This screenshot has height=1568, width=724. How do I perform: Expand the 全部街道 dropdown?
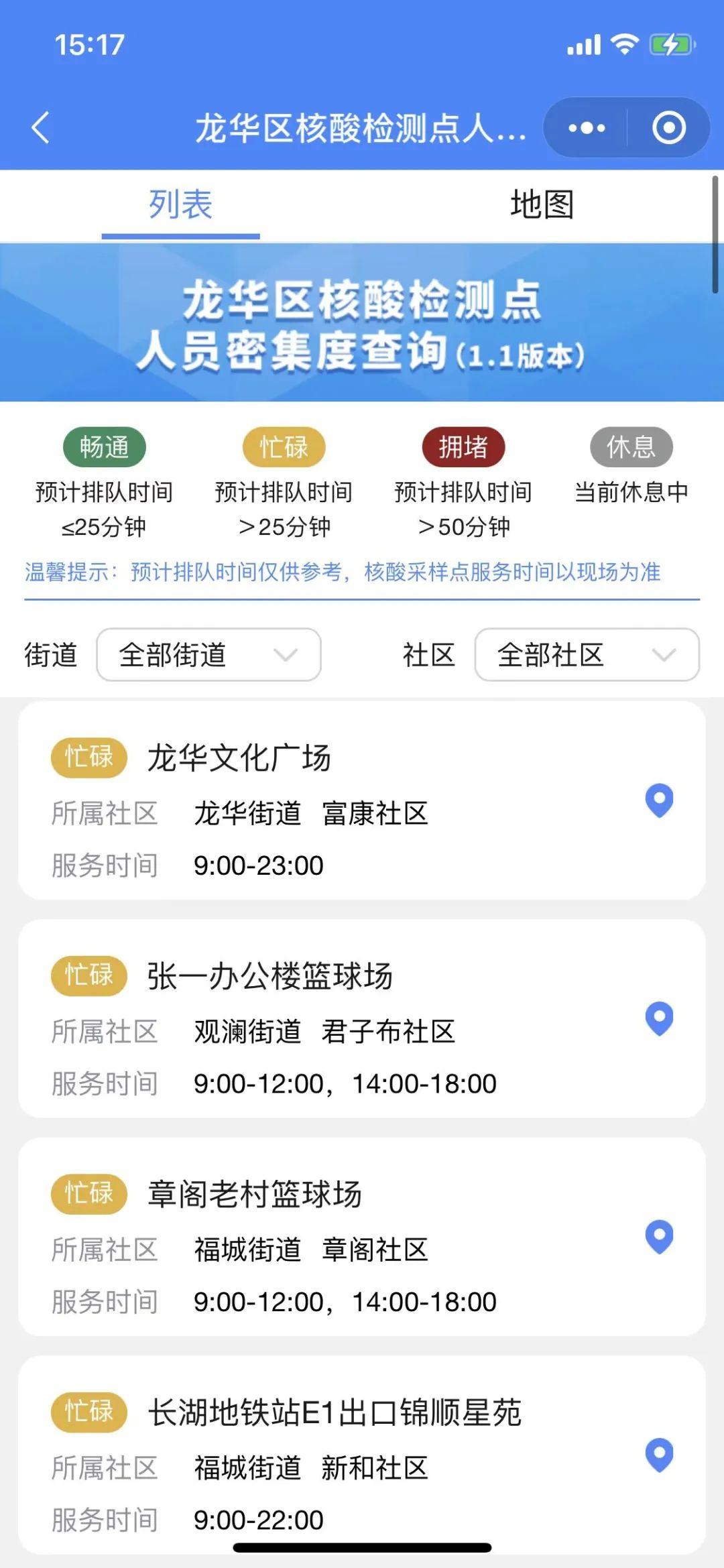click(208, 654)
